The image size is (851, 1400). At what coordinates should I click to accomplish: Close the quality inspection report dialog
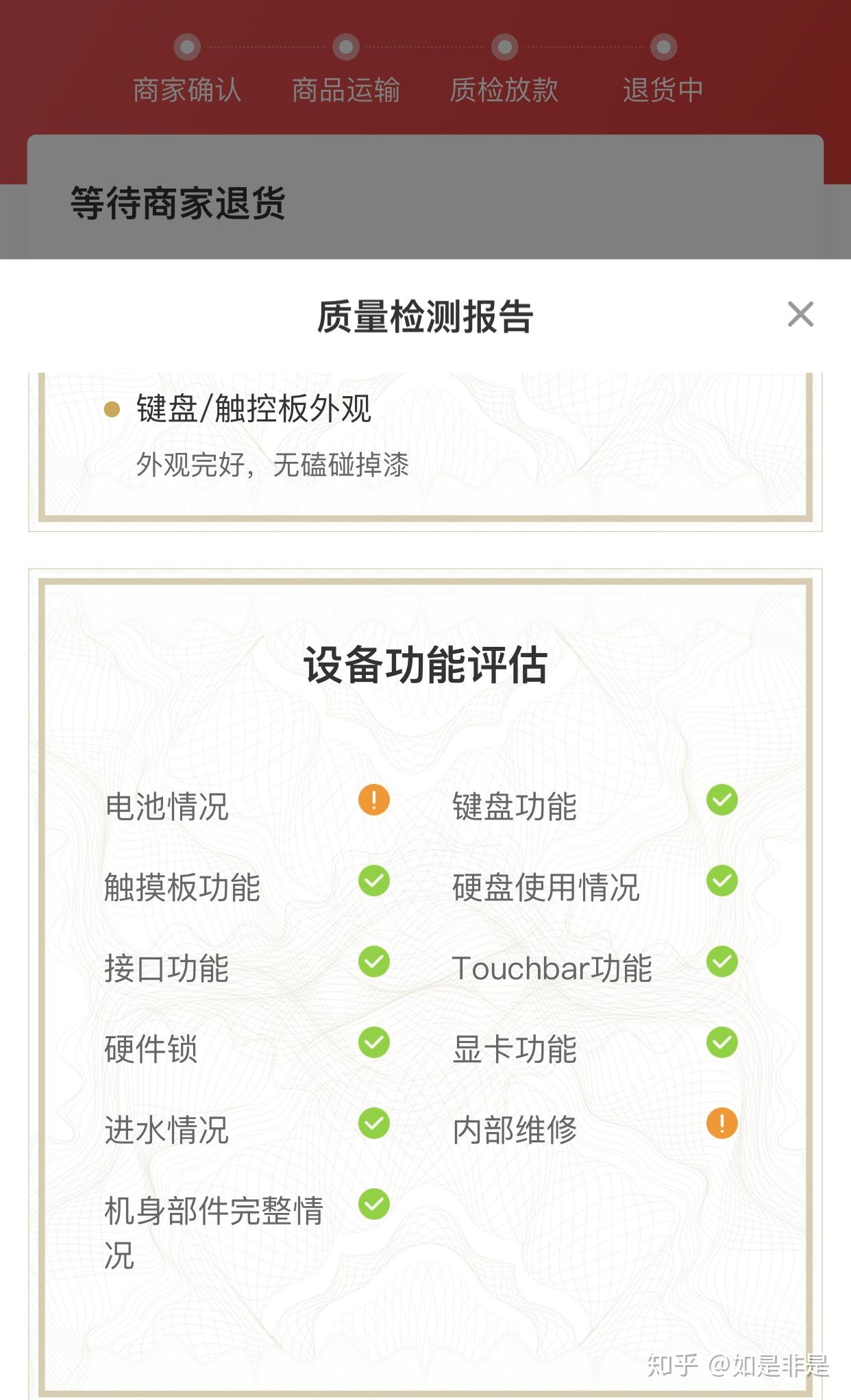click(800, 315)
